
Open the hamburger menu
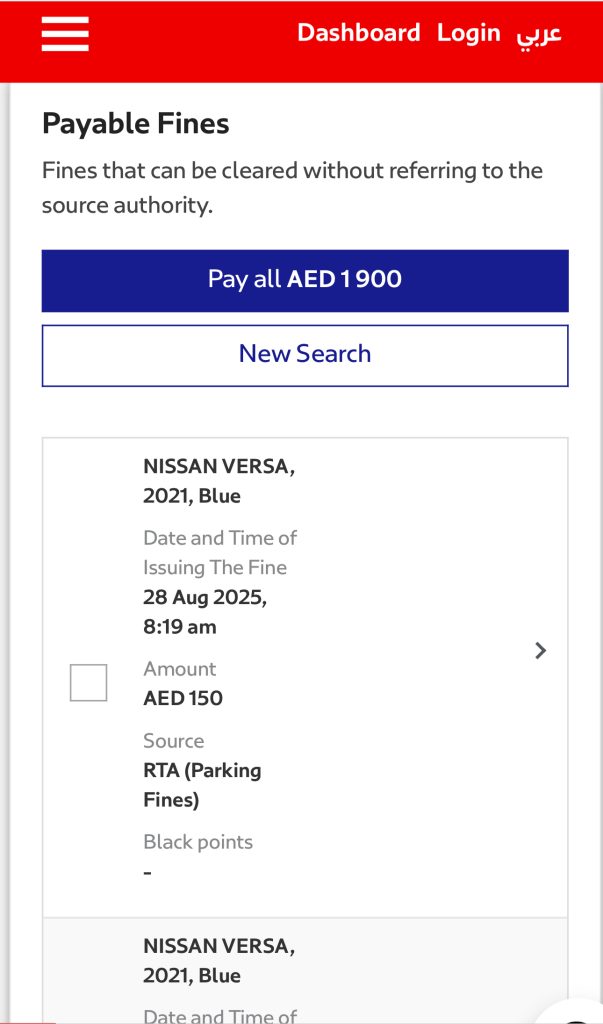[x=65, y=34]
